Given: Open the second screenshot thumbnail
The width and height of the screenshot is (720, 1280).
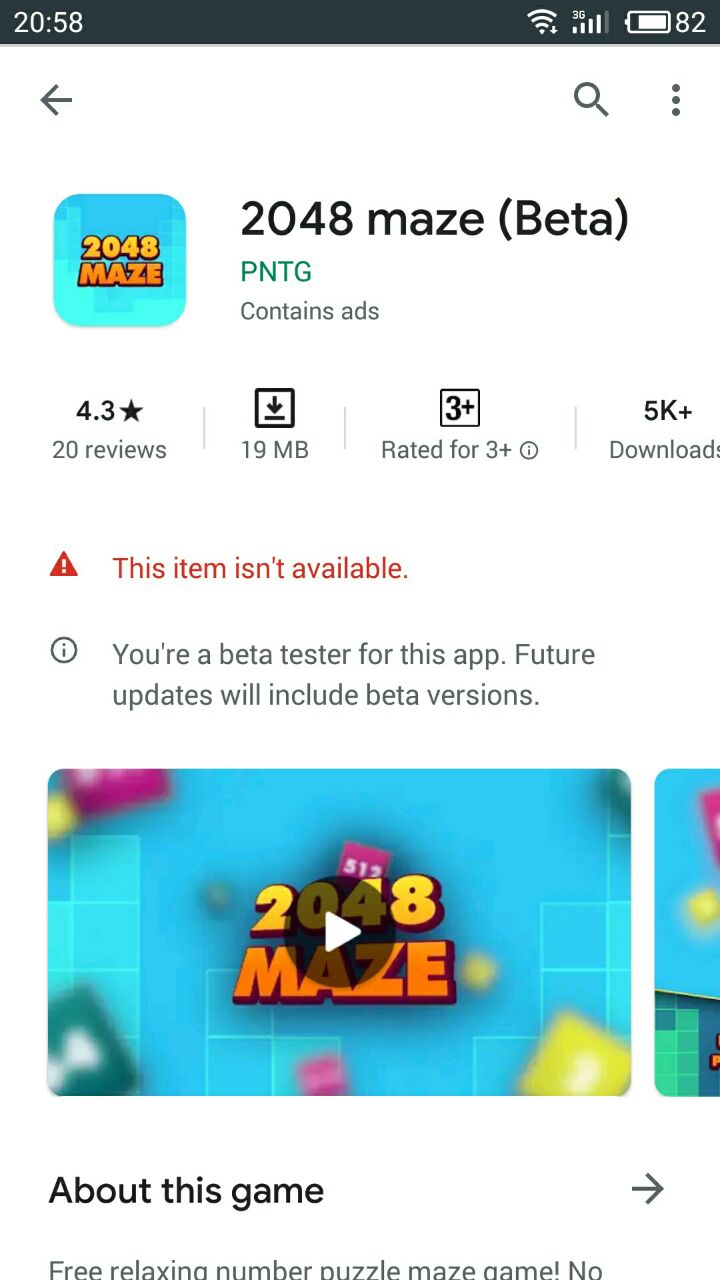Looking at the screenshot, I should pyautogui.click(x=688, y=932).
